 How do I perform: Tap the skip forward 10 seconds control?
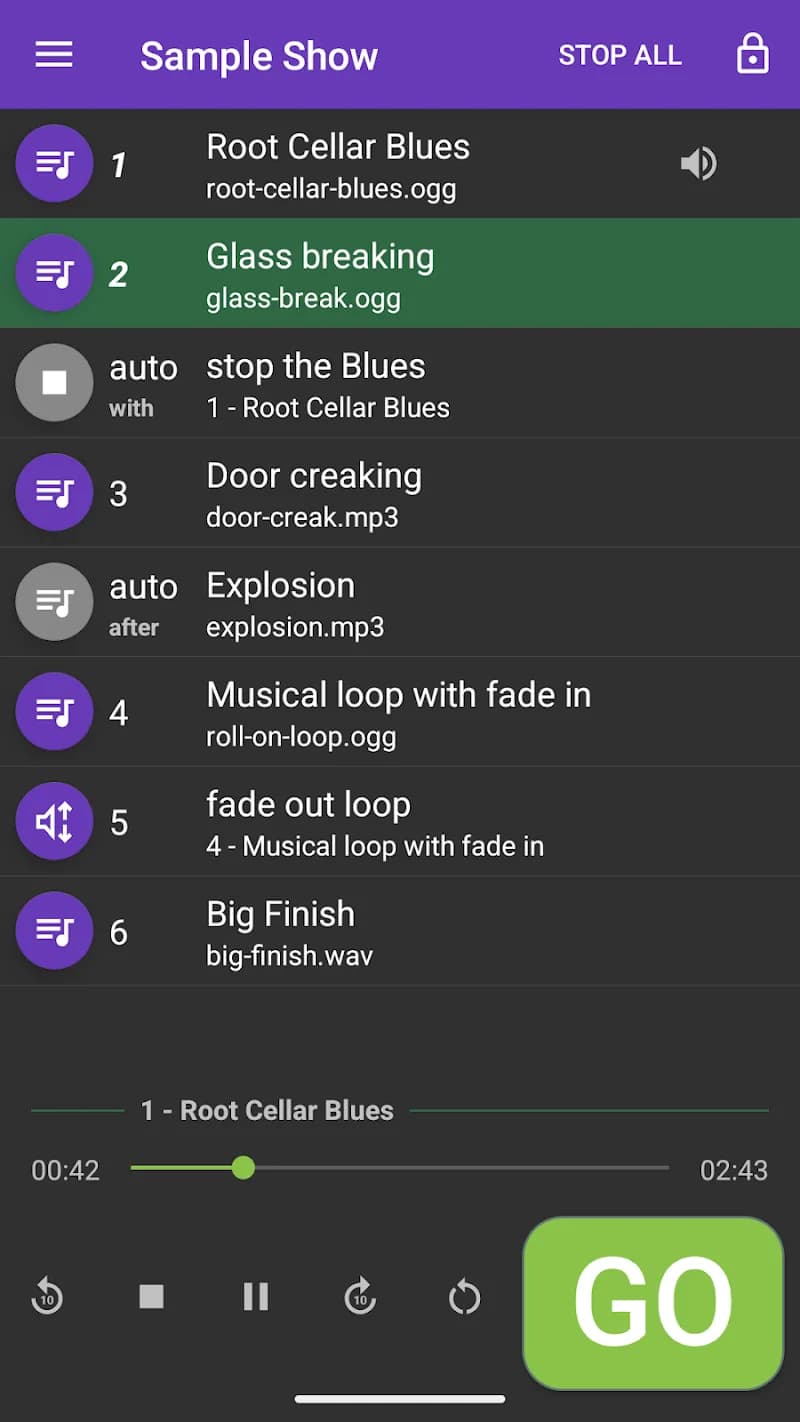[359, 1297]
